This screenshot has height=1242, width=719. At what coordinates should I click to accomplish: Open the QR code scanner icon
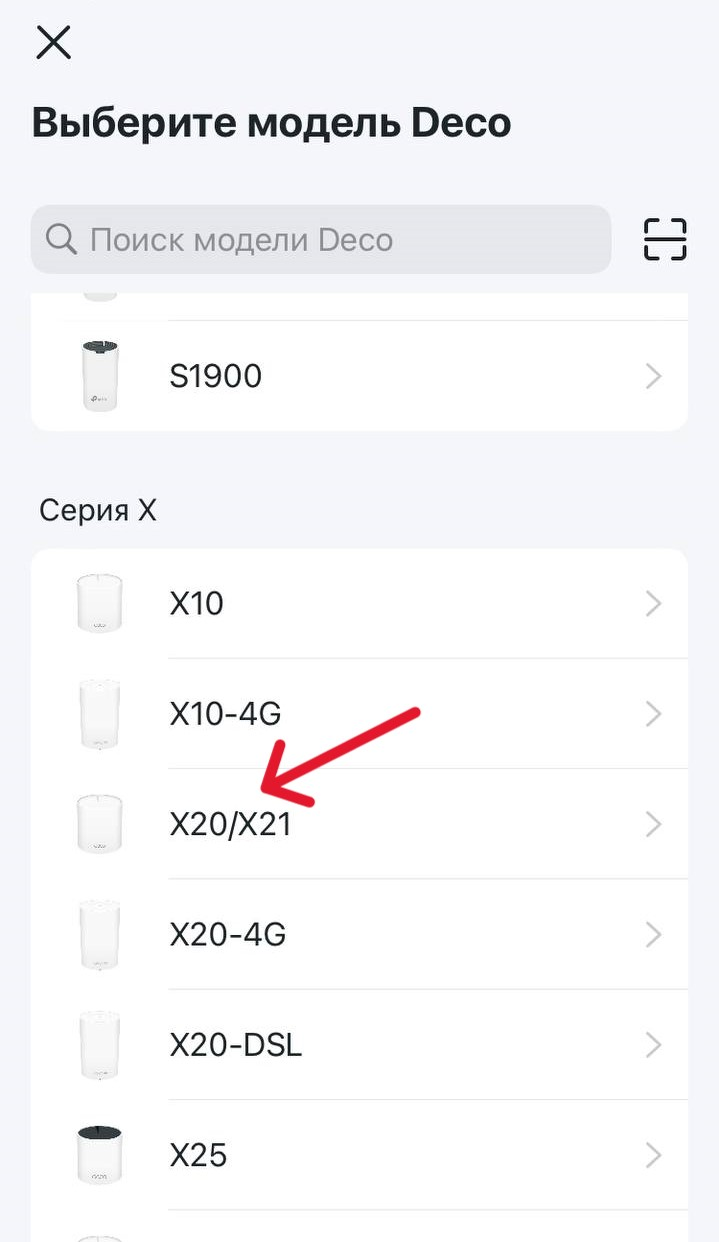point(665,240)
